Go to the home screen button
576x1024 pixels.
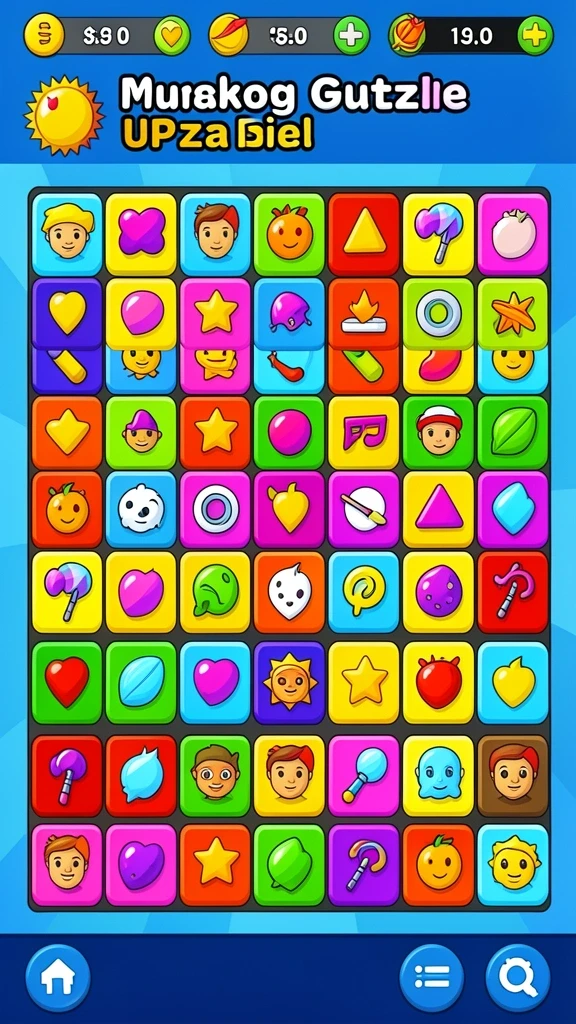coord(58,978)
